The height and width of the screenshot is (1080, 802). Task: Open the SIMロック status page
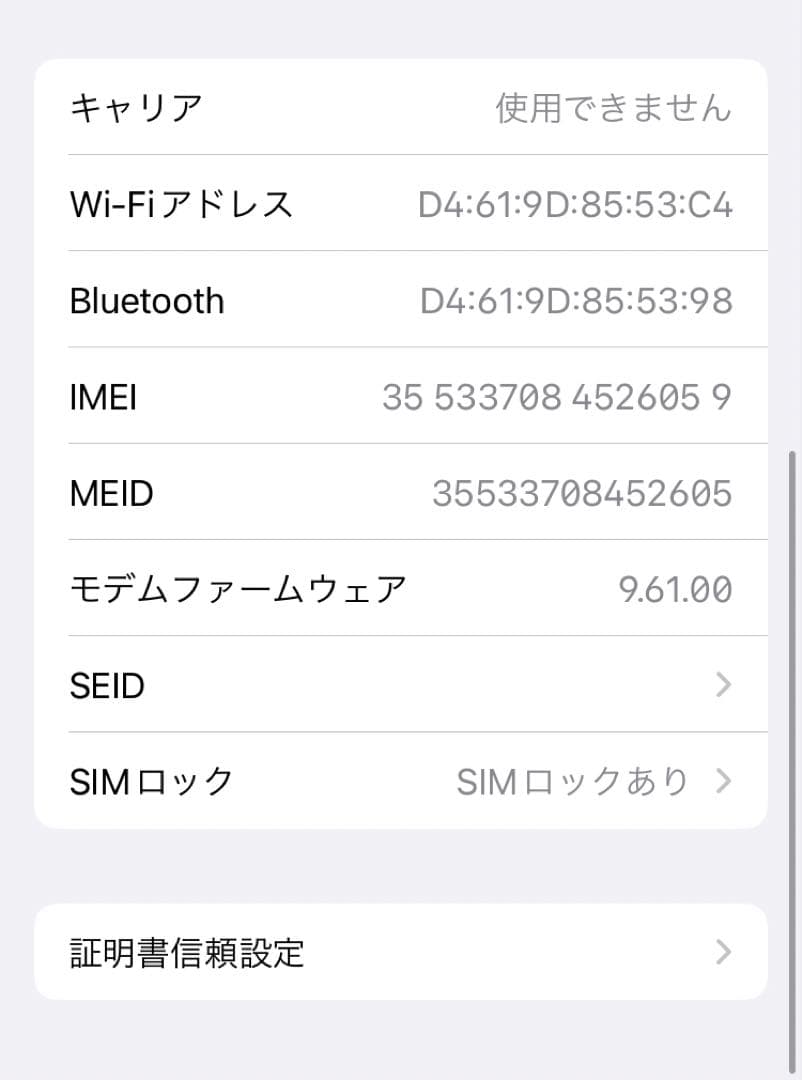[400, 781]
